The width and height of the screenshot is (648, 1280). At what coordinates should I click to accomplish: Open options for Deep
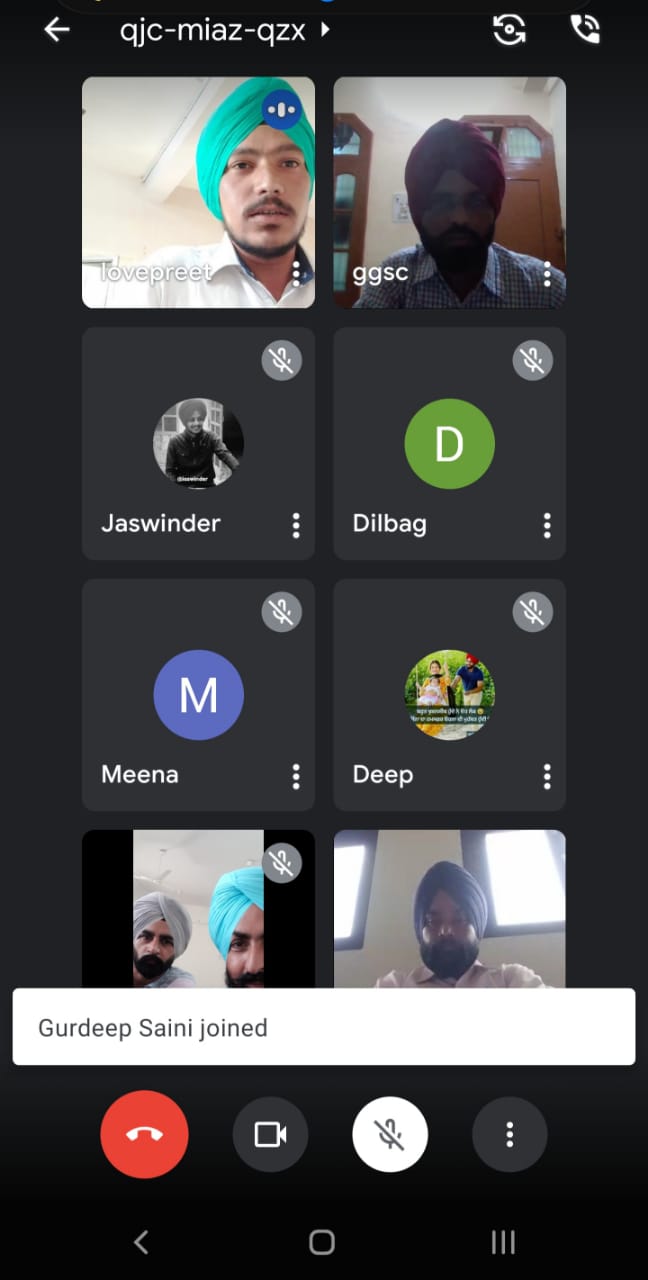[x=547, y=776]
